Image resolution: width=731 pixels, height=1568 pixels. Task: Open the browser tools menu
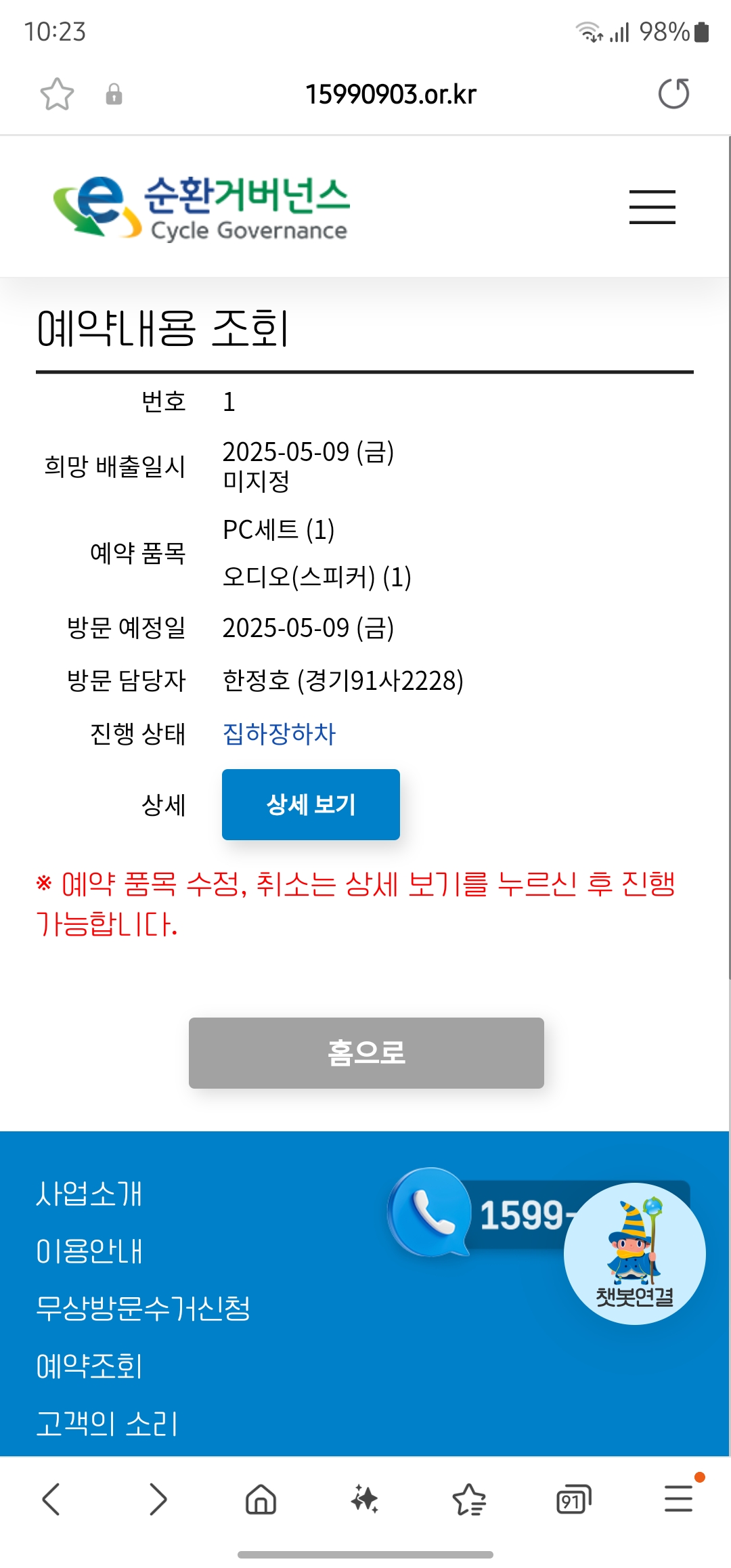(678, 1499)
